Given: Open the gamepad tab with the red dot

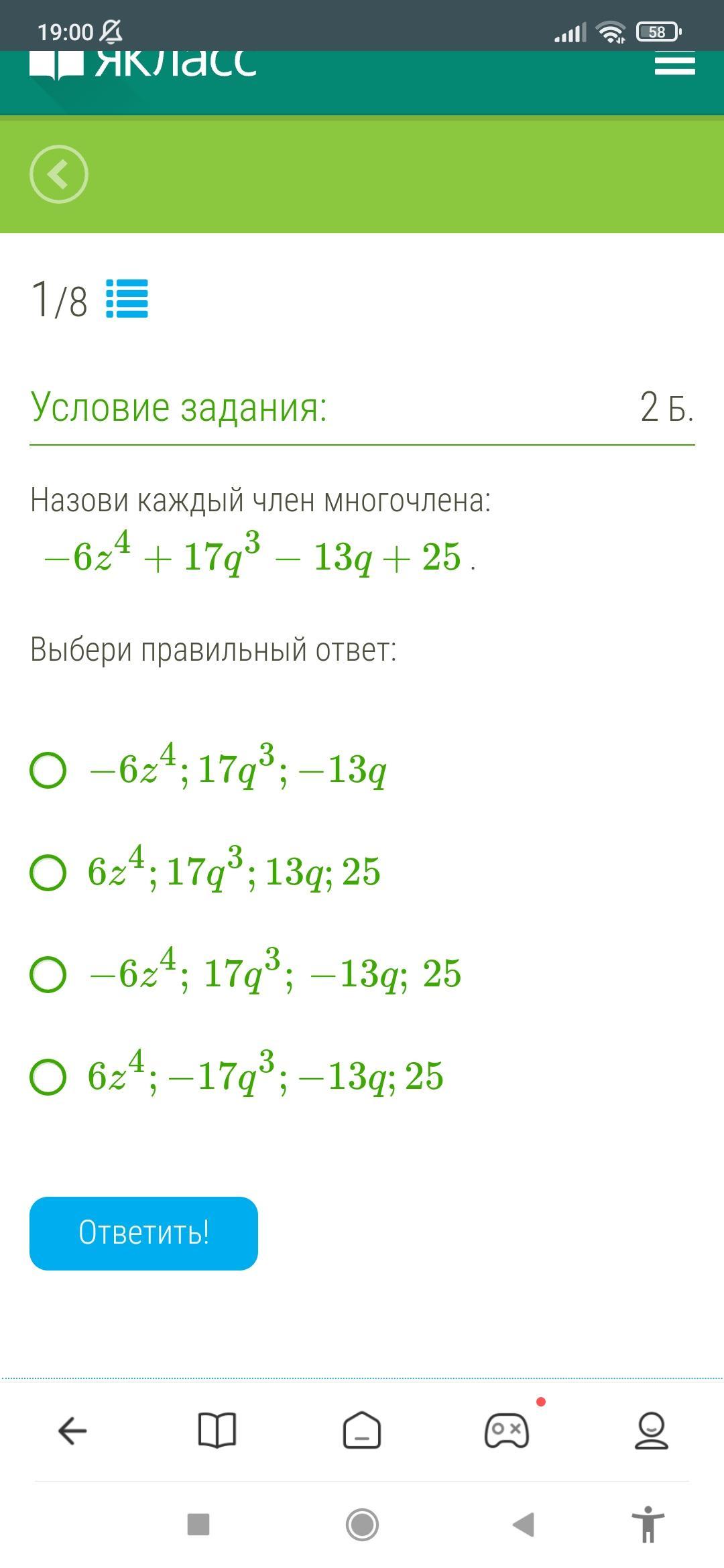Looking at the screenshot, I should [507, 1431].
